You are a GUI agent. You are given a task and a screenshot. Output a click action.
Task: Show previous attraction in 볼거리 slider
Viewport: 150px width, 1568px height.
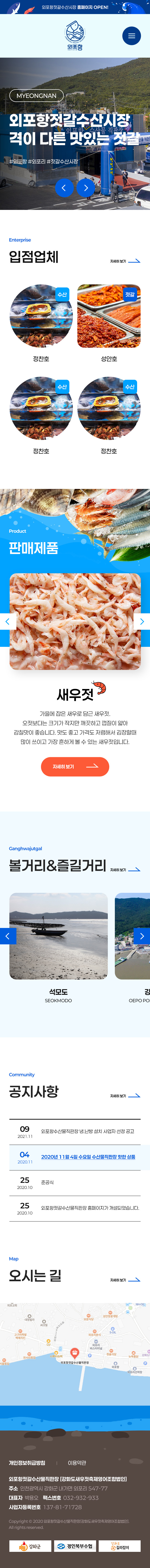[7, 936]
